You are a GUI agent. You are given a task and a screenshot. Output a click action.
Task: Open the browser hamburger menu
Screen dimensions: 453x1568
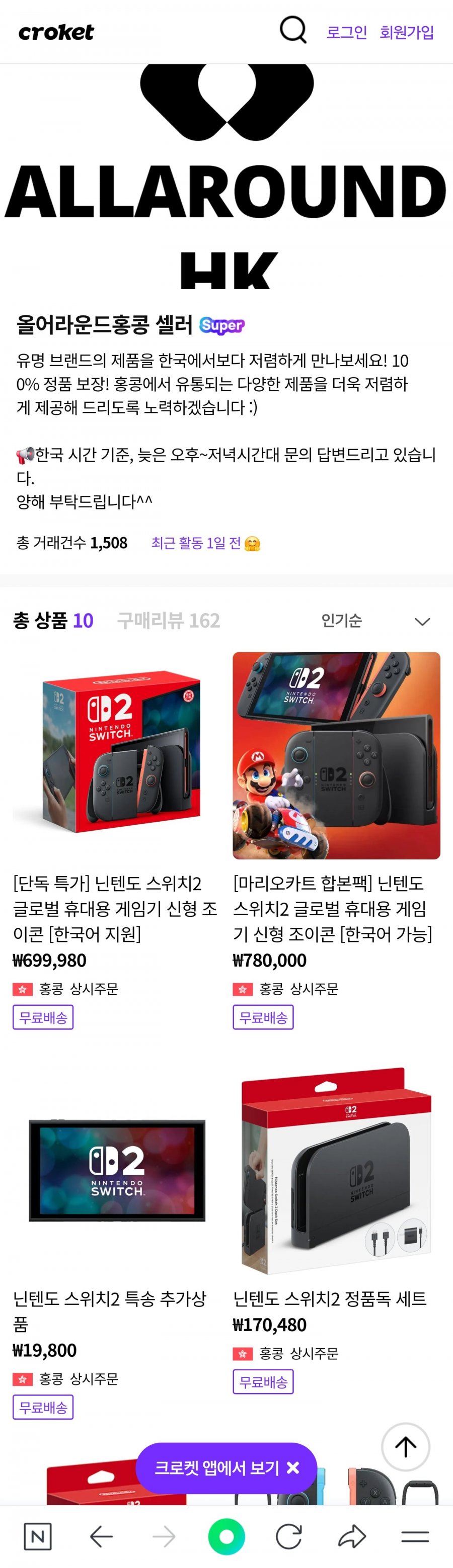coord(415,1536)
